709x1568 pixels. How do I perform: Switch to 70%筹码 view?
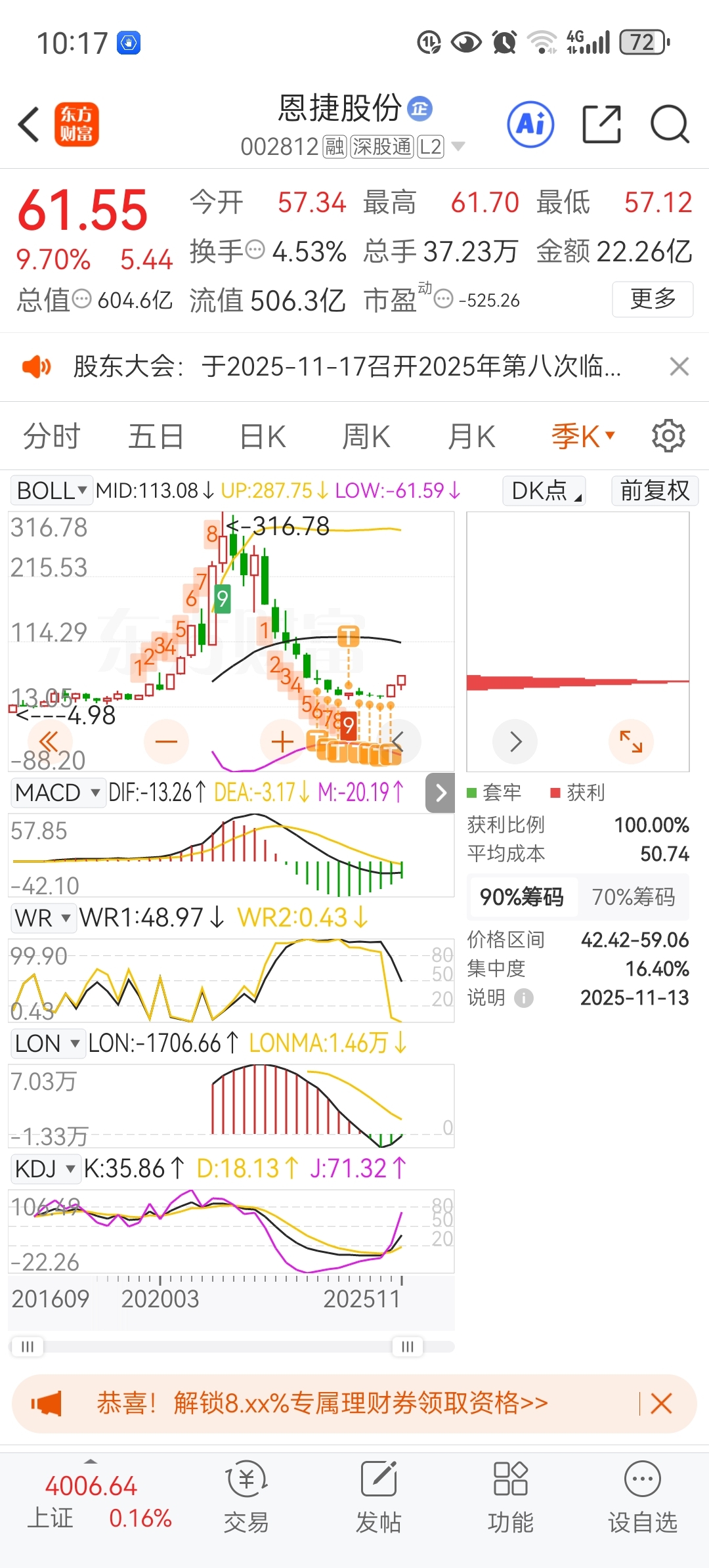[x=634, y=897]
